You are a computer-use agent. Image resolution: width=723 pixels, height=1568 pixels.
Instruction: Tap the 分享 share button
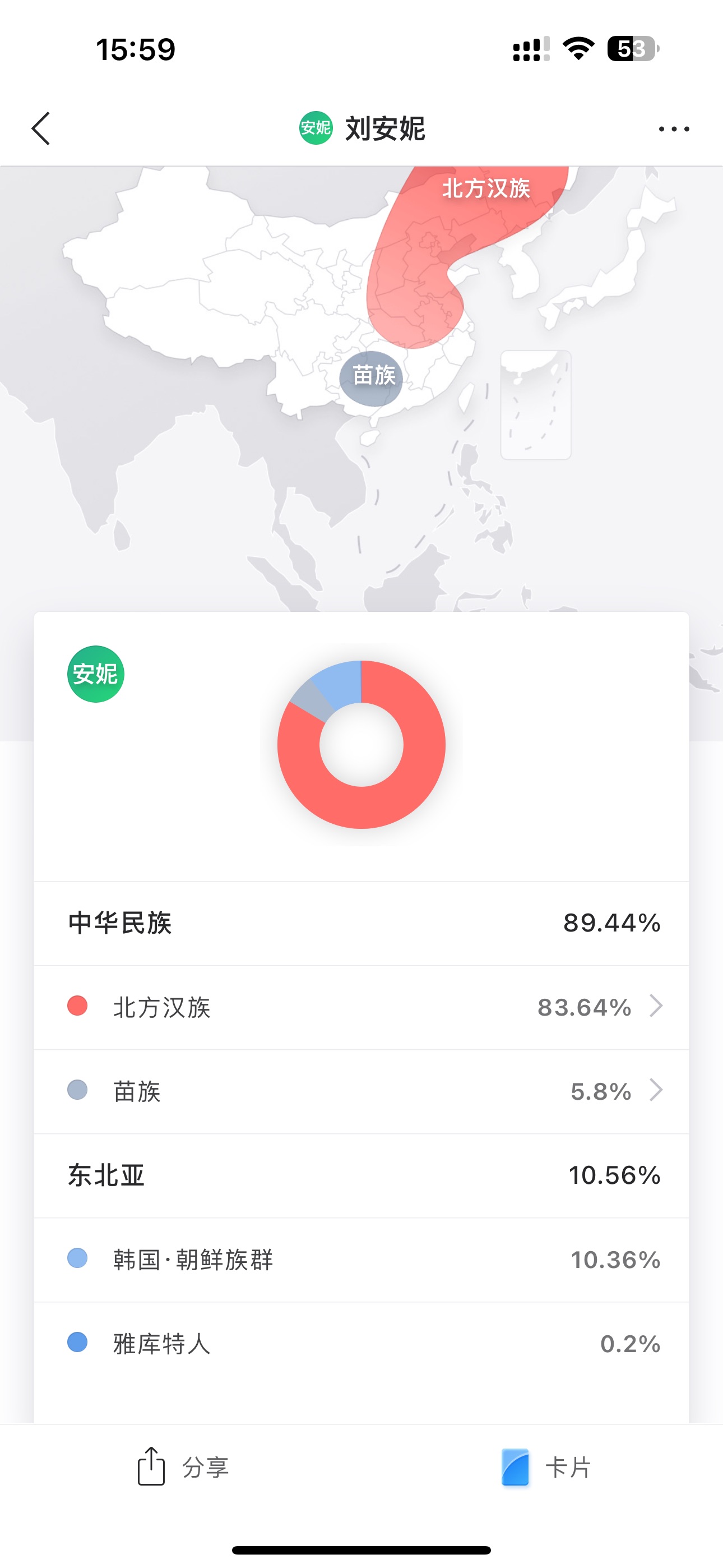(x=183, y=1467)
